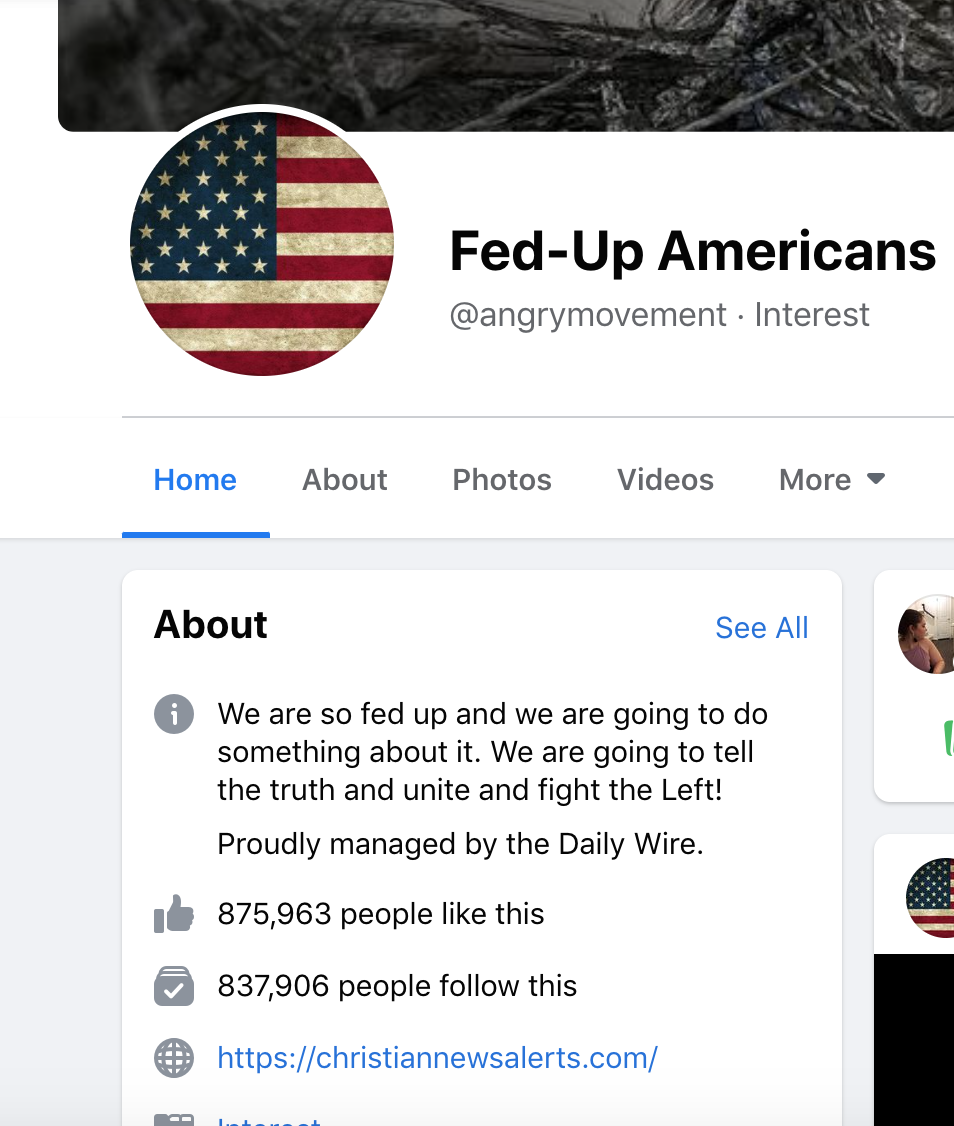
Task: Open the christiannewsalerts.com website link
Action: [x=437, y=1058]
